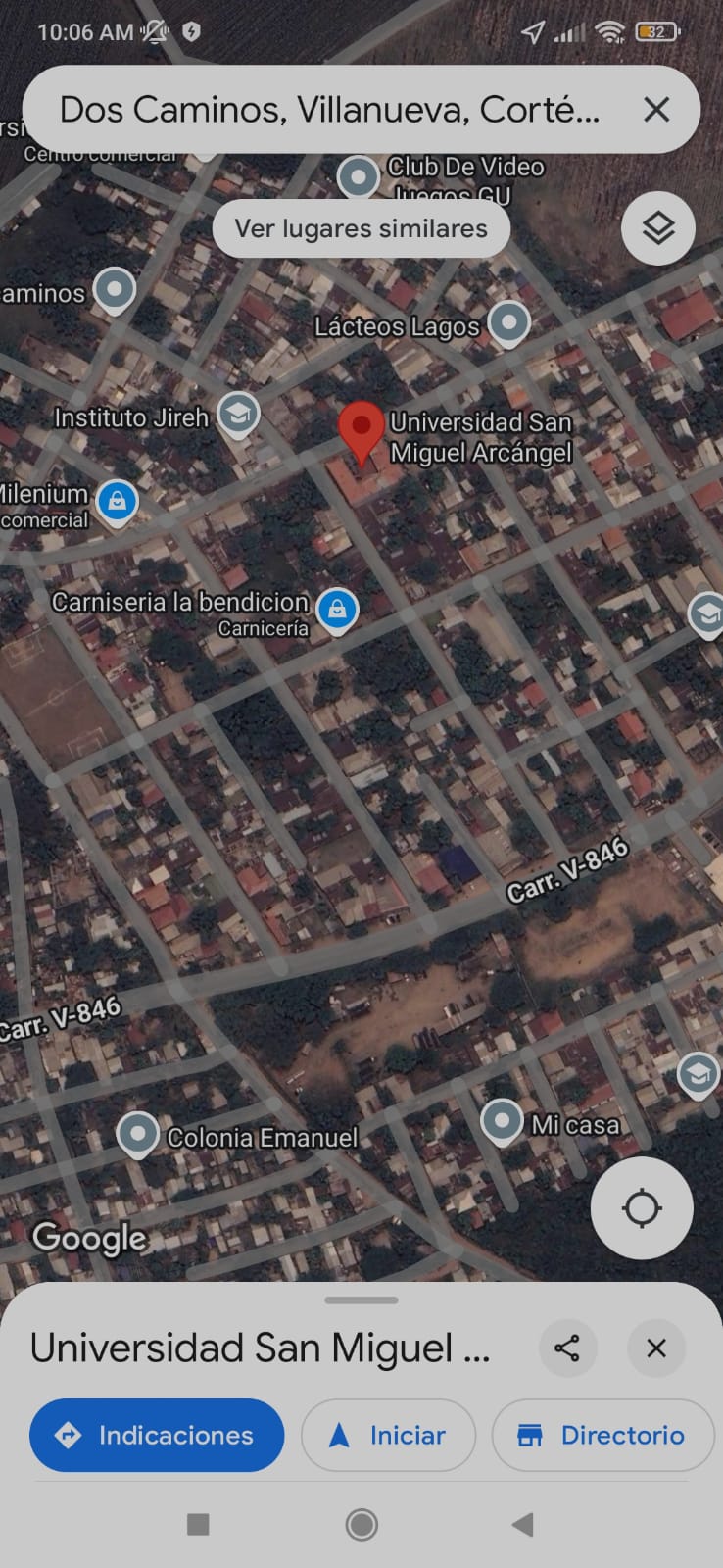This screenshot has width=723, height=1568.
Task: Go to the system home screen
Action: 361,1524
